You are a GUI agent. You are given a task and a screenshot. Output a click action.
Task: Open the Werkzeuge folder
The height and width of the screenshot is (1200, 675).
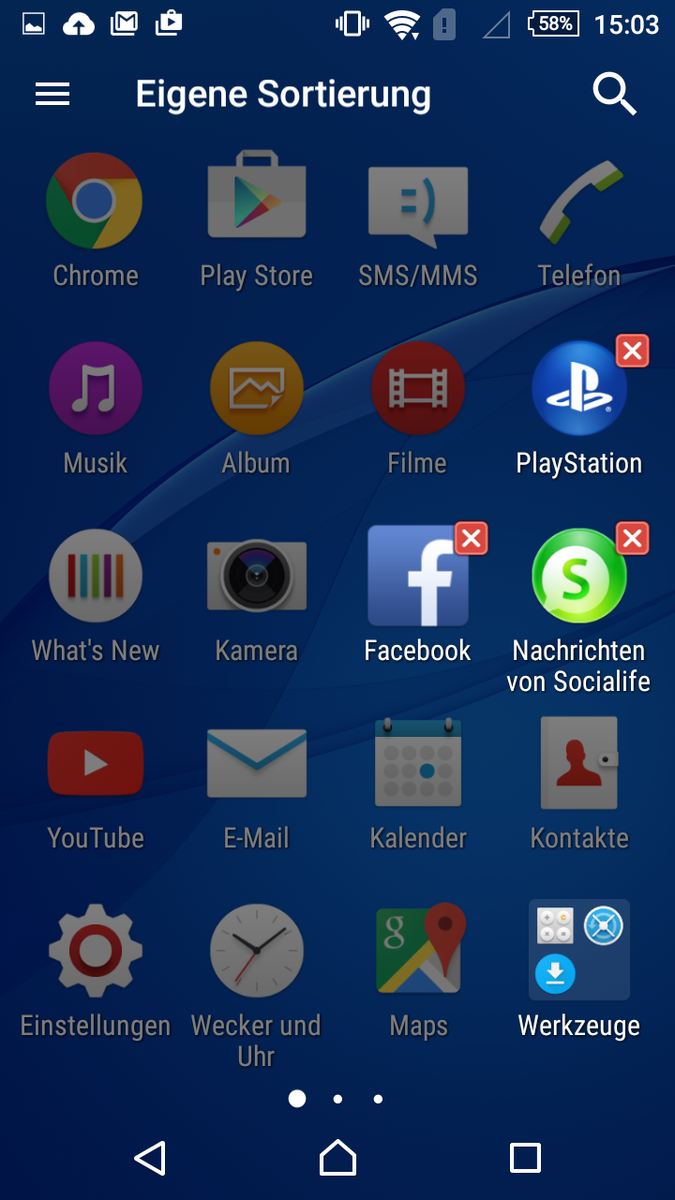click(x=579, y=951)
